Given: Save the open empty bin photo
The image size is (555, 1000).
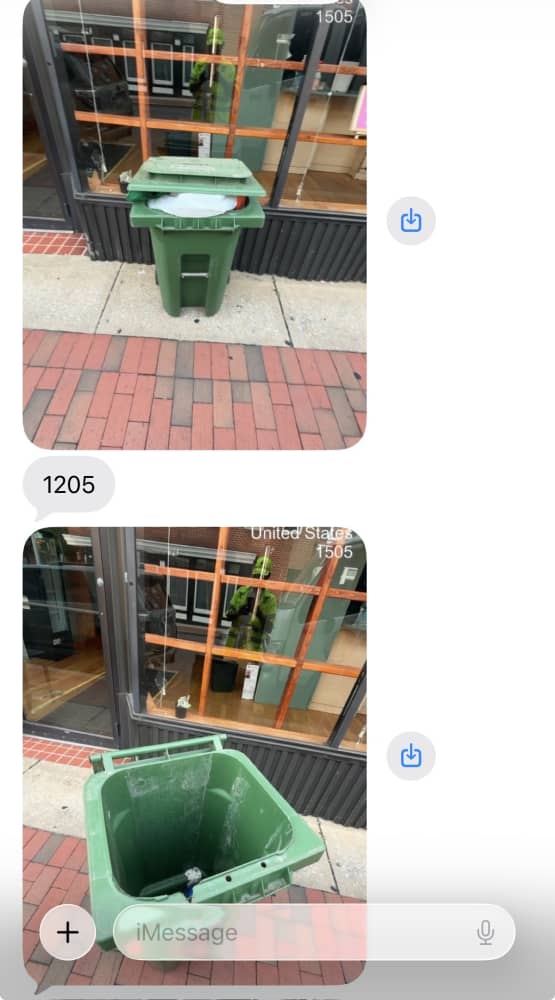Looking at the screenshot, I should (x=411, y=756).
